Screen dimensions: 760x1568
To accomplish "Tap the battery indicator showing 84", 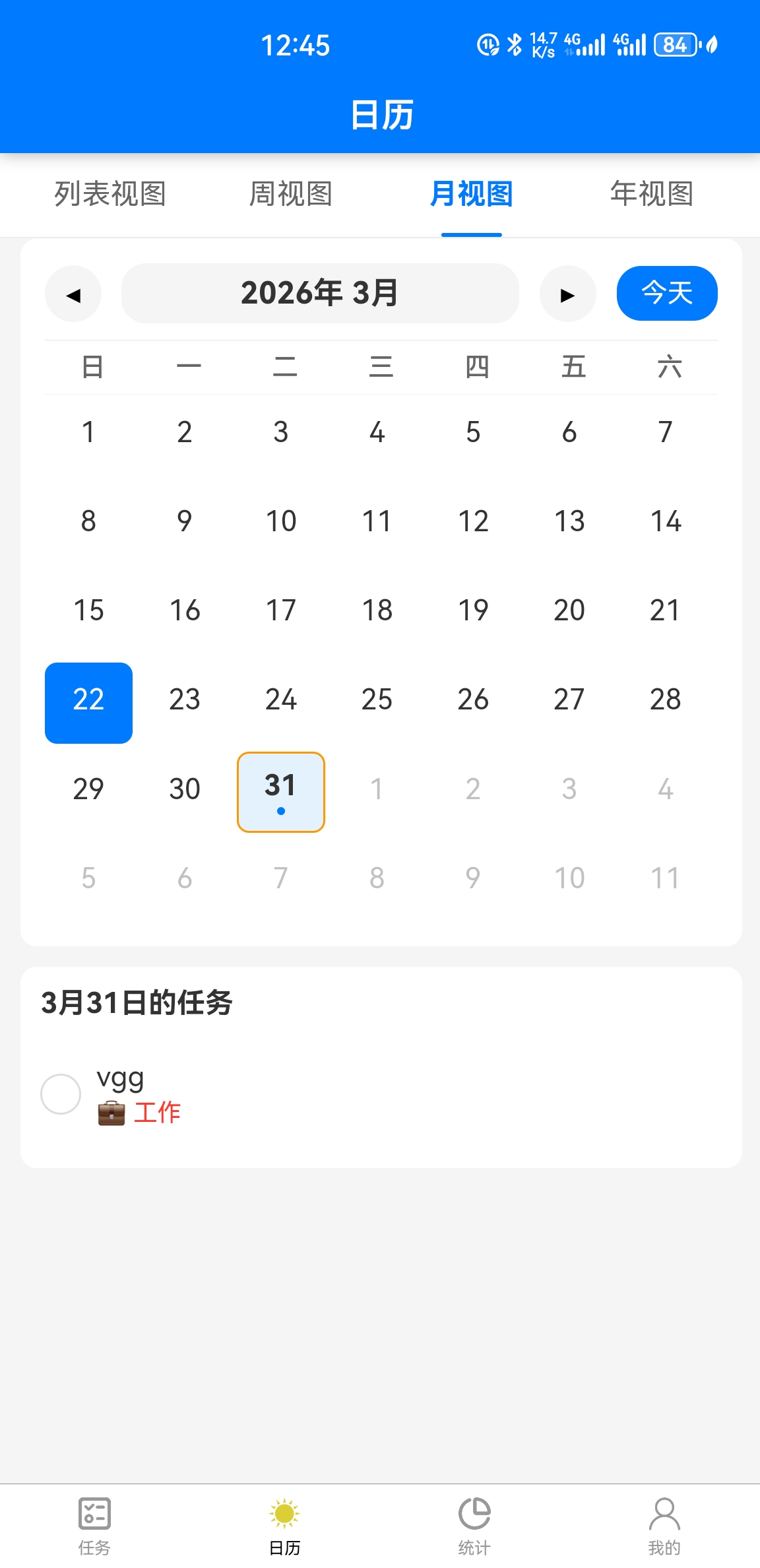I will [x=675, y=44].
